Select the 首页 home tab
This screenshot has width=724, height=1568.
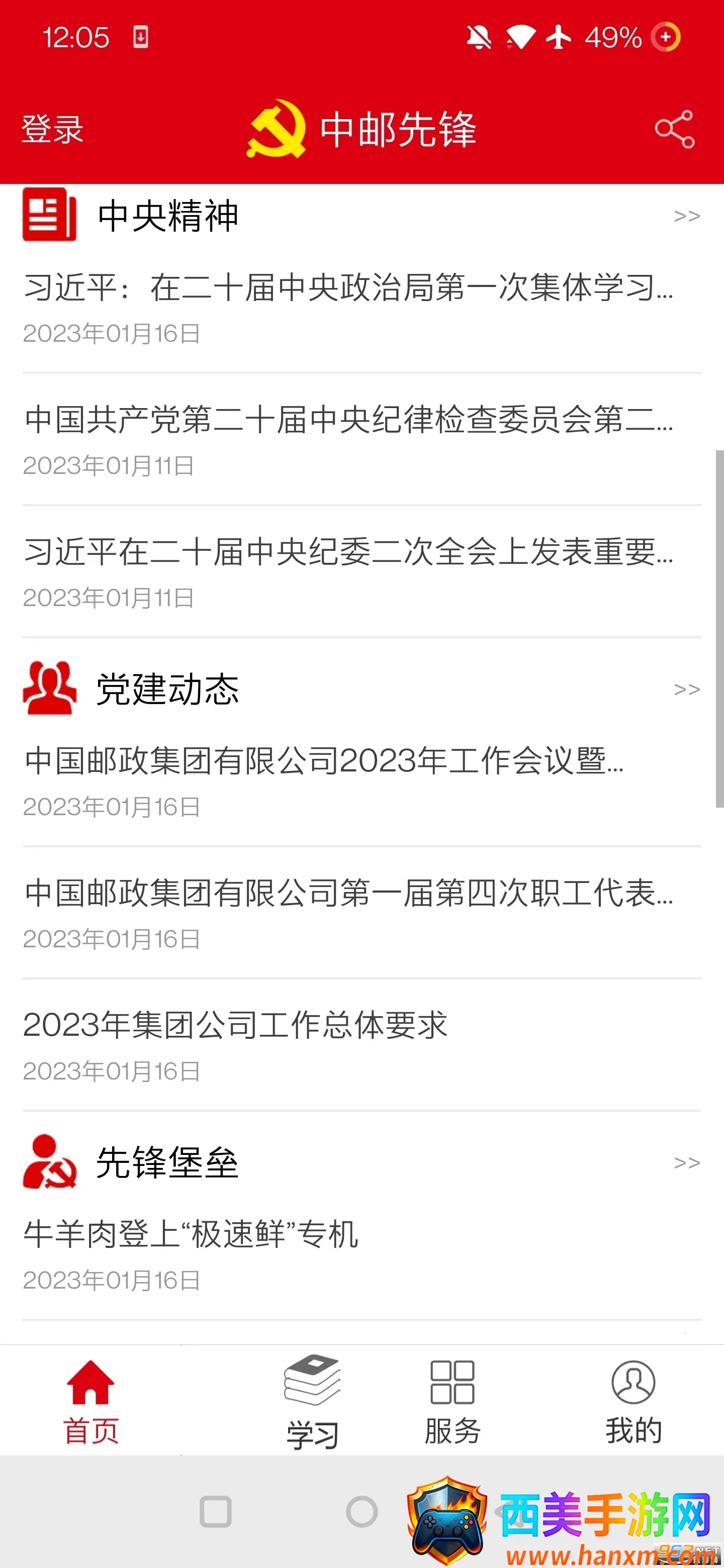(90, 1403)
